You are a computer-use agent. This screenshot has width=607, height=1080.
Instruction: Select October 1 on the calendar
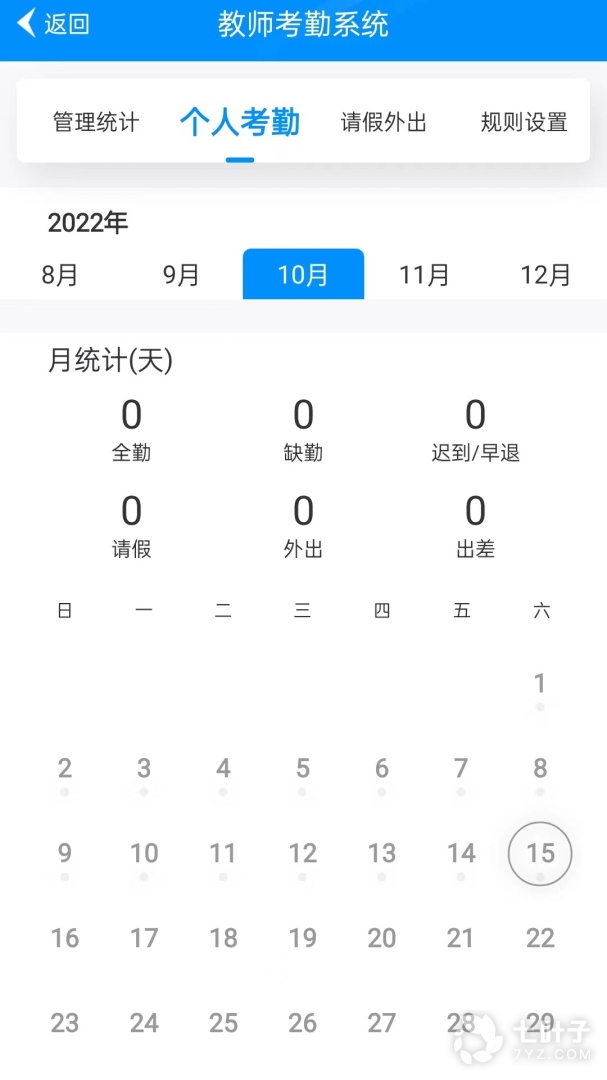[x=540, y=684]
